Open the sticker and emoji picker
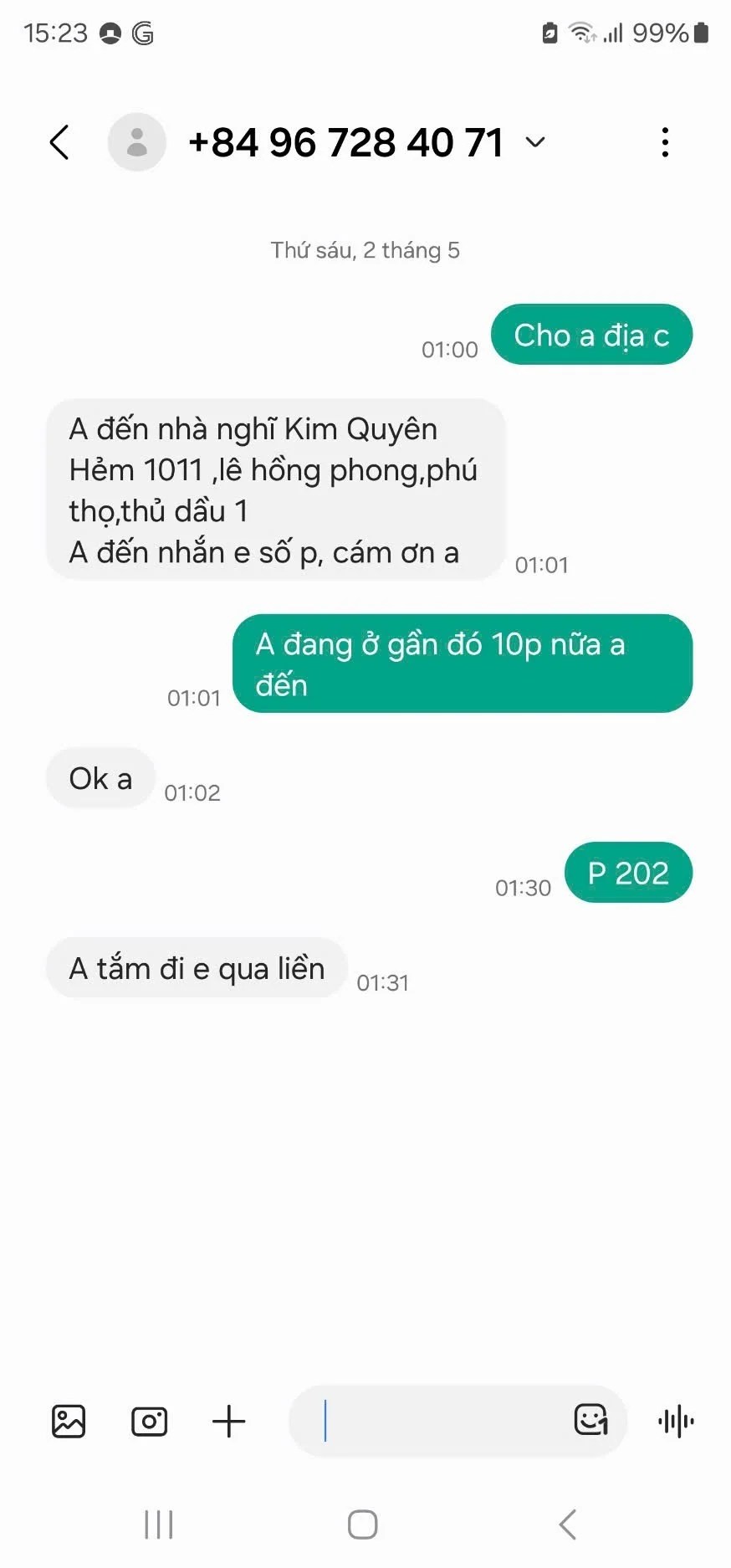The width and height of the screenshot is (731, 1568). point(590,1420)
